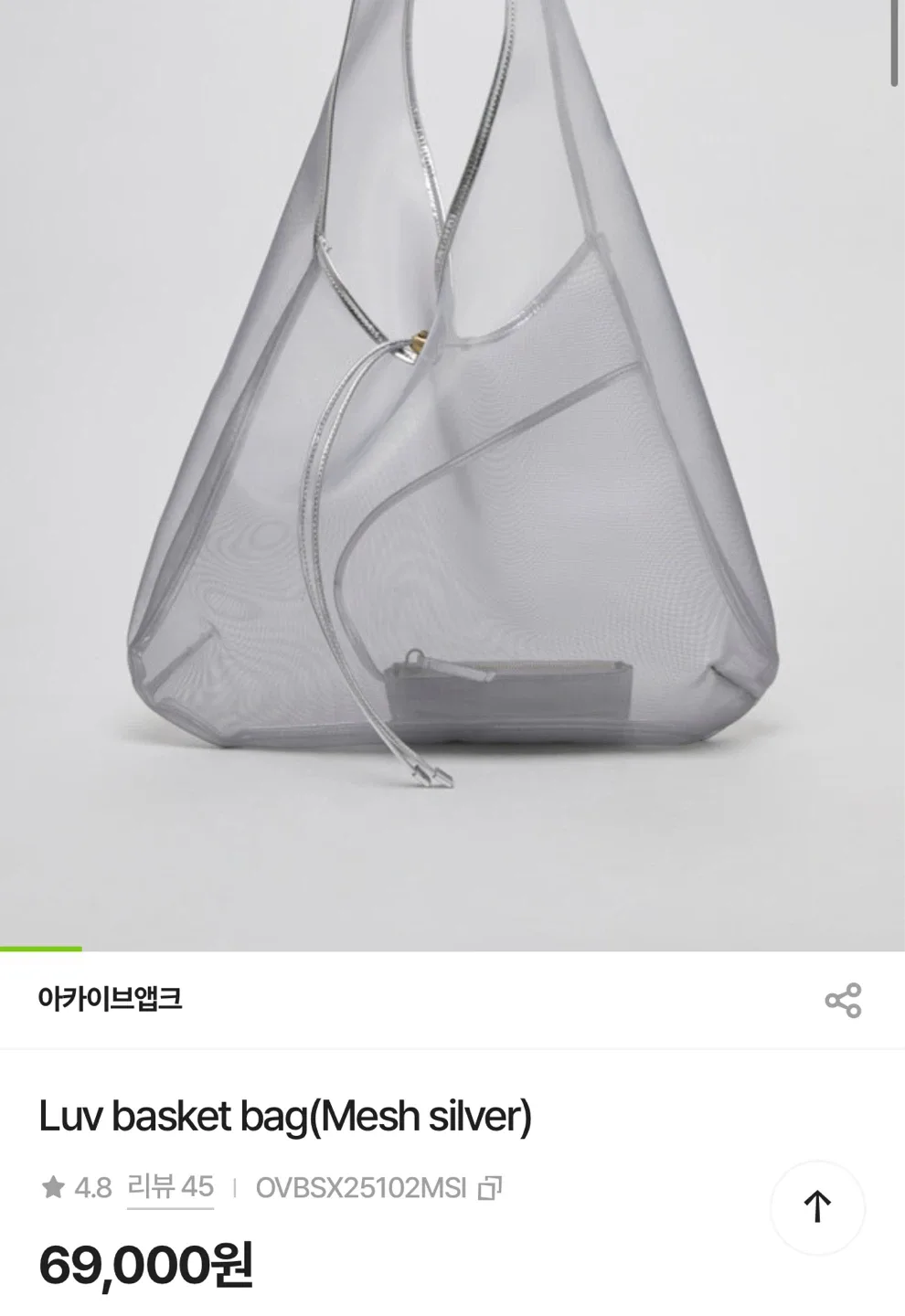Click the star rating icon
Screen dimensions: 905x1316
point(51,1188)
